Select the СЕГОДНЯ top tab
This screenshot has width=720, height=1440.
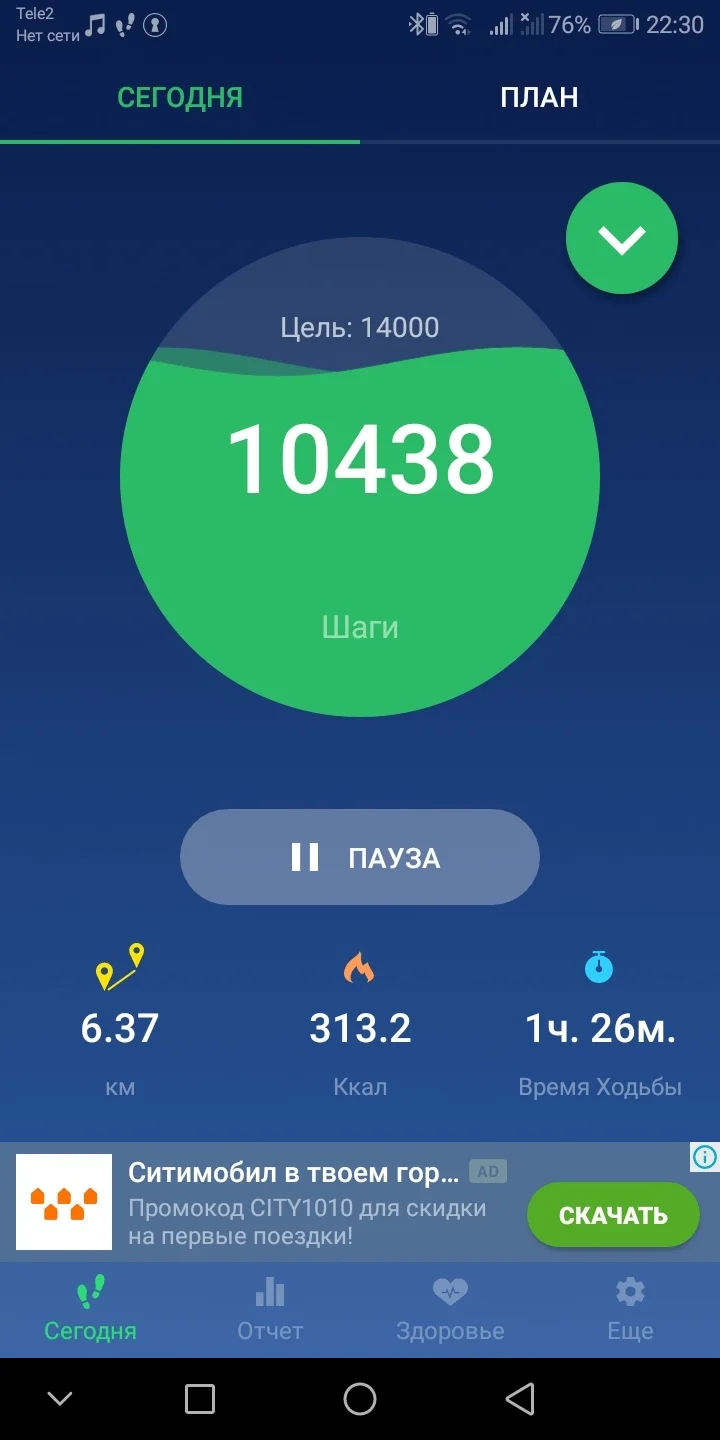point(180,98)
